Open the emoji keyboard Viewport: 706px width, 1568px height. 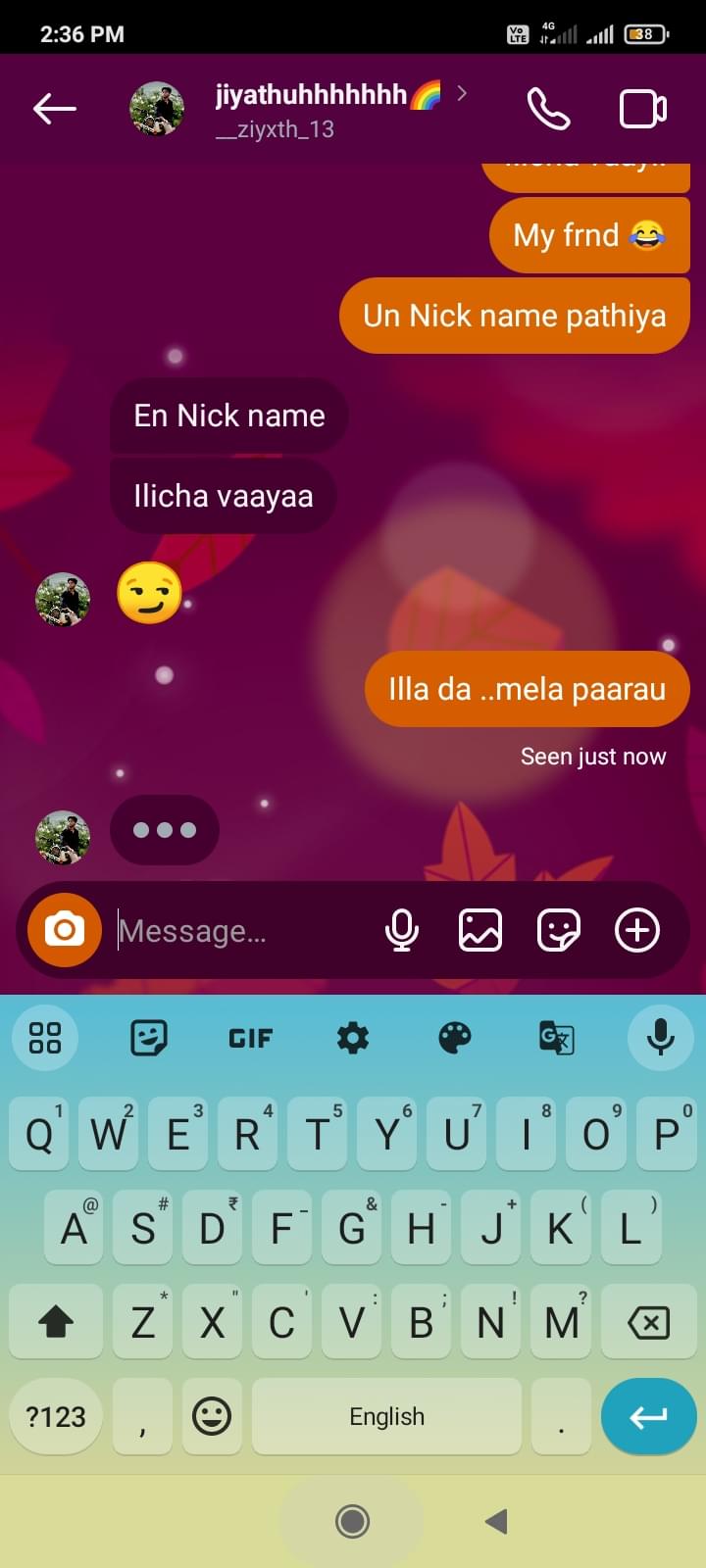tap(212, 1416)
